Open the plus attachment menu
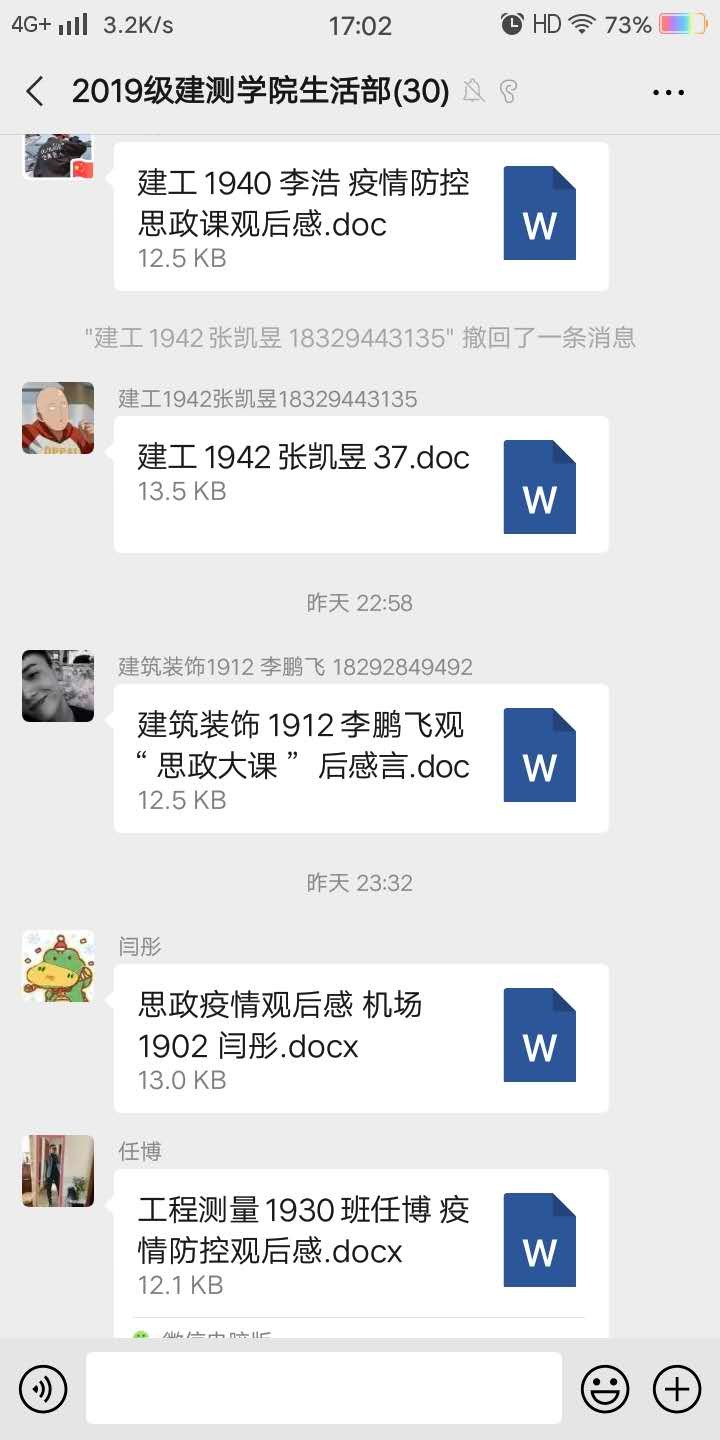The image size is (720, 1440). point(677,1389)
